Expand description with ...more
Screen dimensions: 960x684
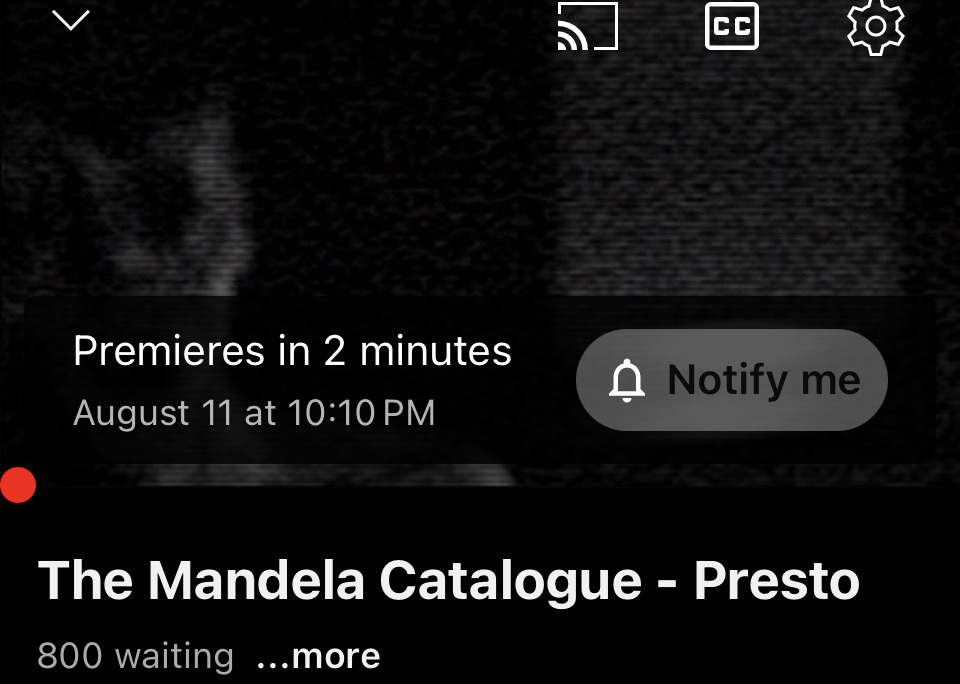pos(318,657)
